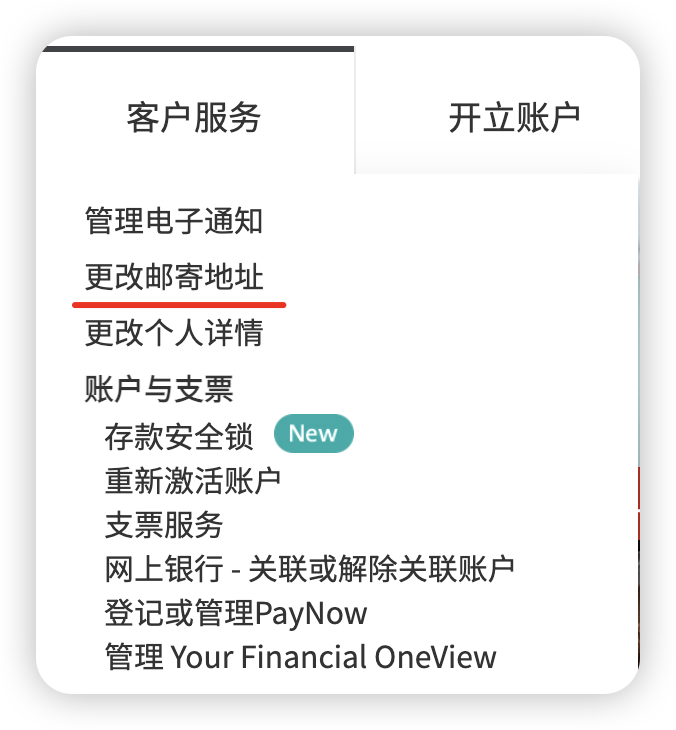Switch to the 开立账户 tab
The image size is (676, 730).
(514, 118)
